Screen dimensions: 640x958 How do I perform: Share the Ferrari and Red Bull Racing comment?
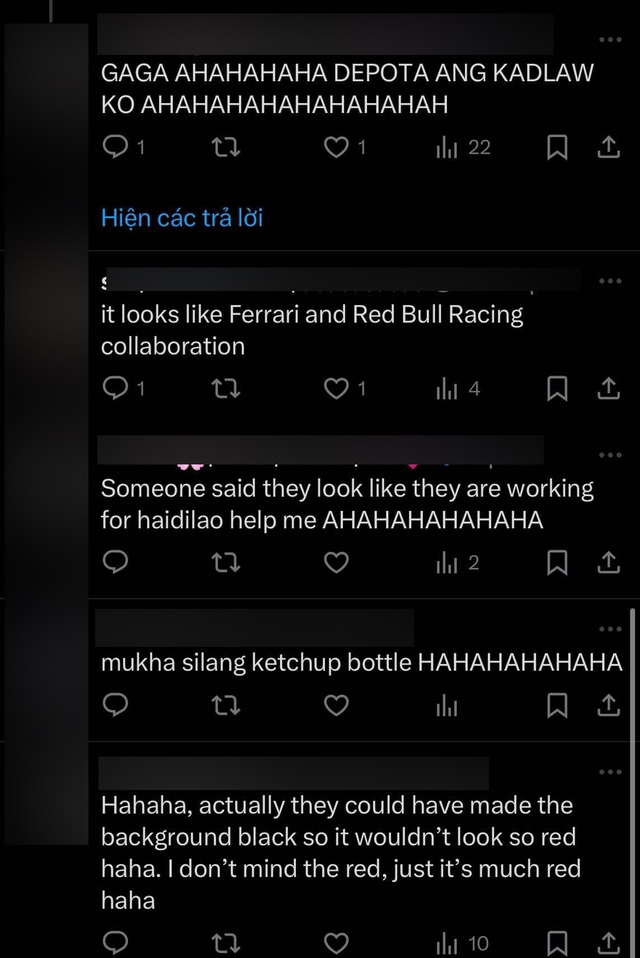pos(608,389)
